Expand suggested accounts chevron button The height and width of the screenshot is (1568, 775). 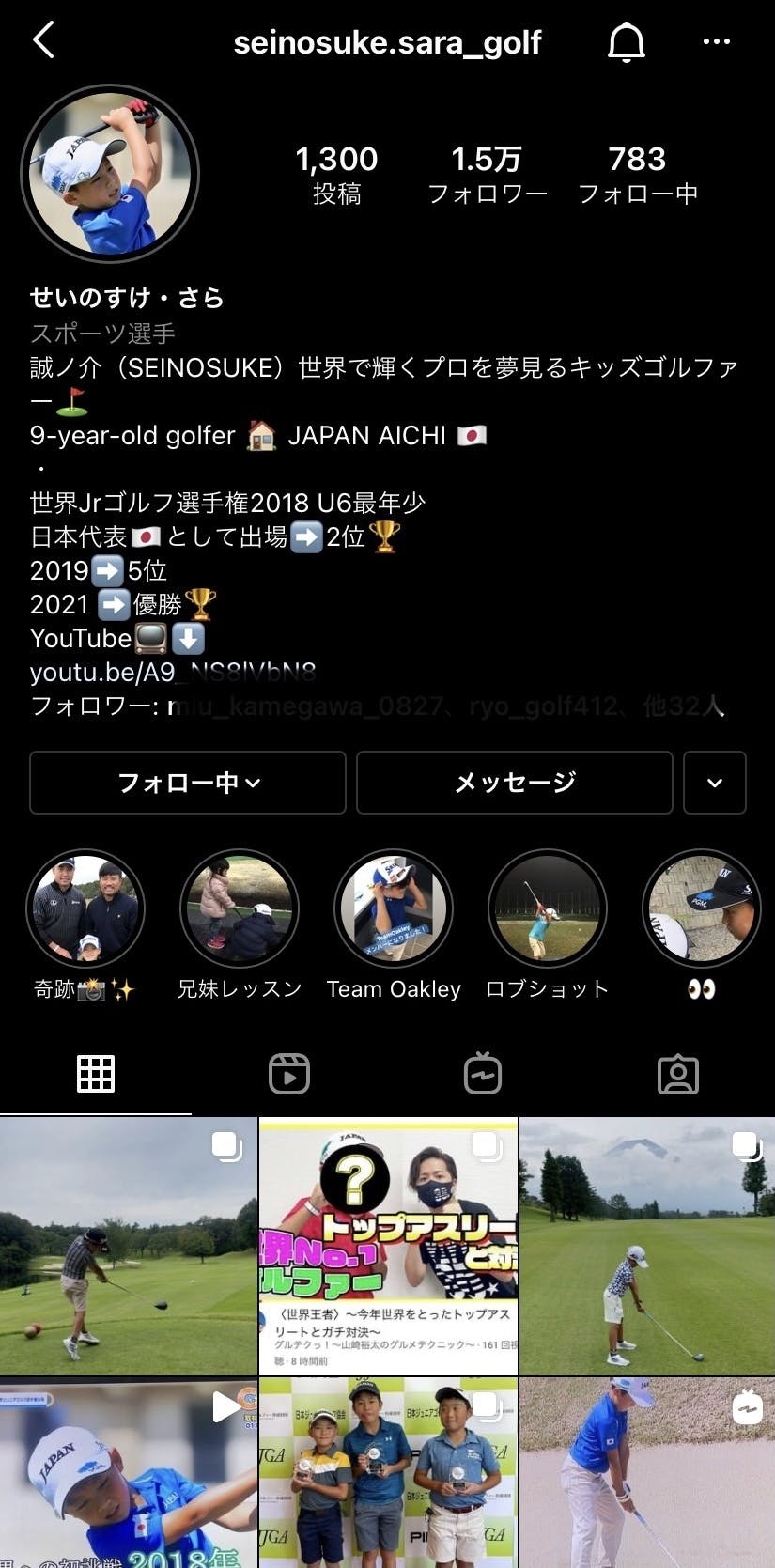click(715, 783)
